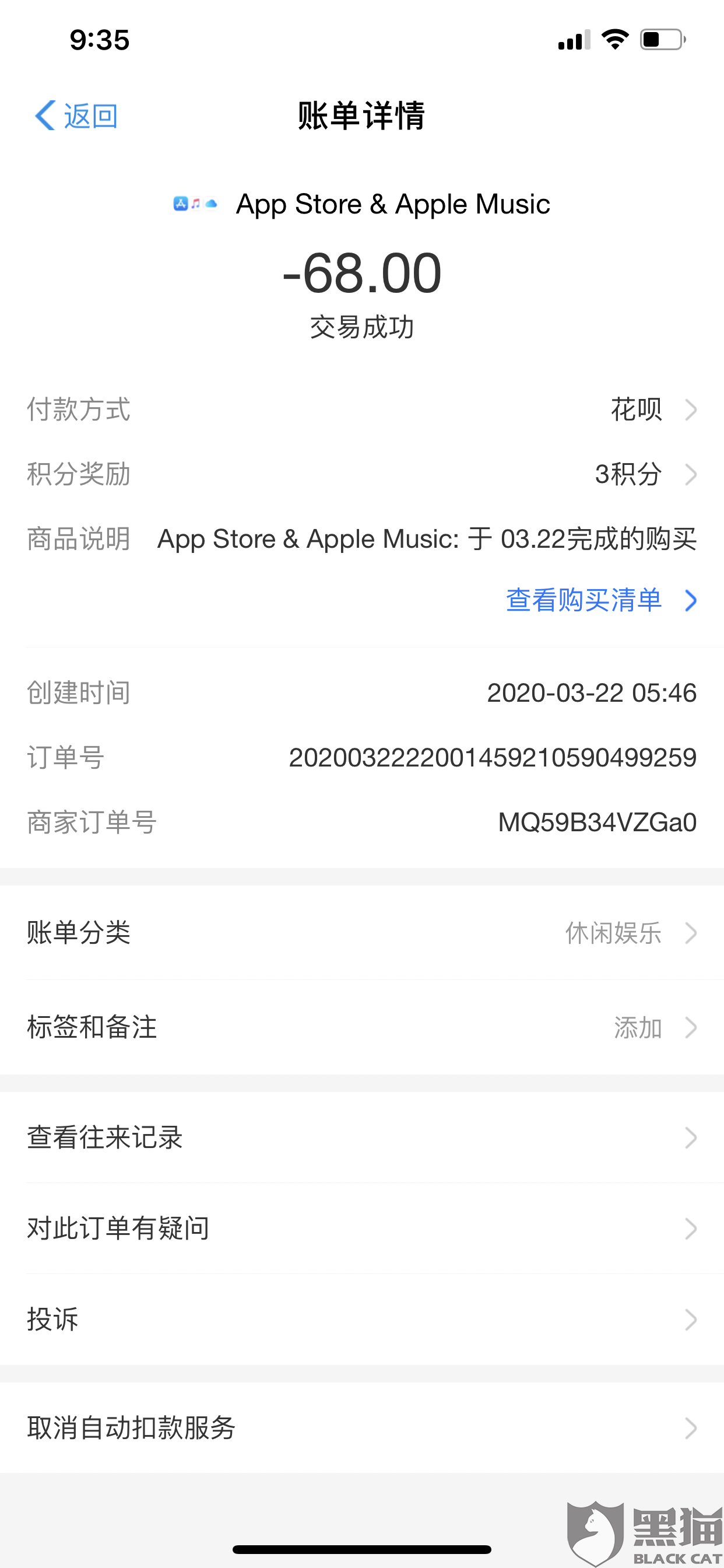Open the 投诉 row
Screen dimensions: 724x1568
[x=361, y=1319]
